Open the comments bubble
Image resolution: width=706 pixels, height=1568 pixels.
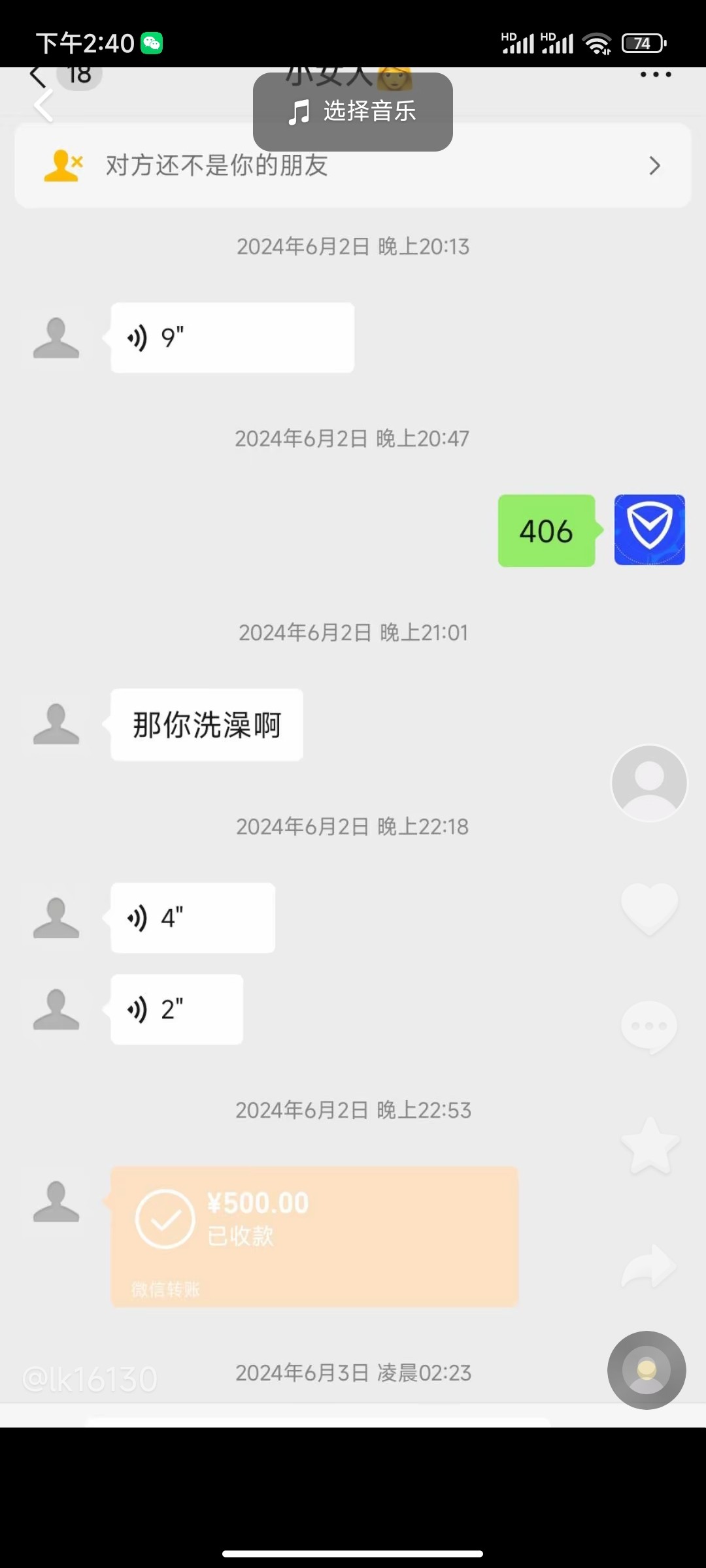(x=648, y=1026)
